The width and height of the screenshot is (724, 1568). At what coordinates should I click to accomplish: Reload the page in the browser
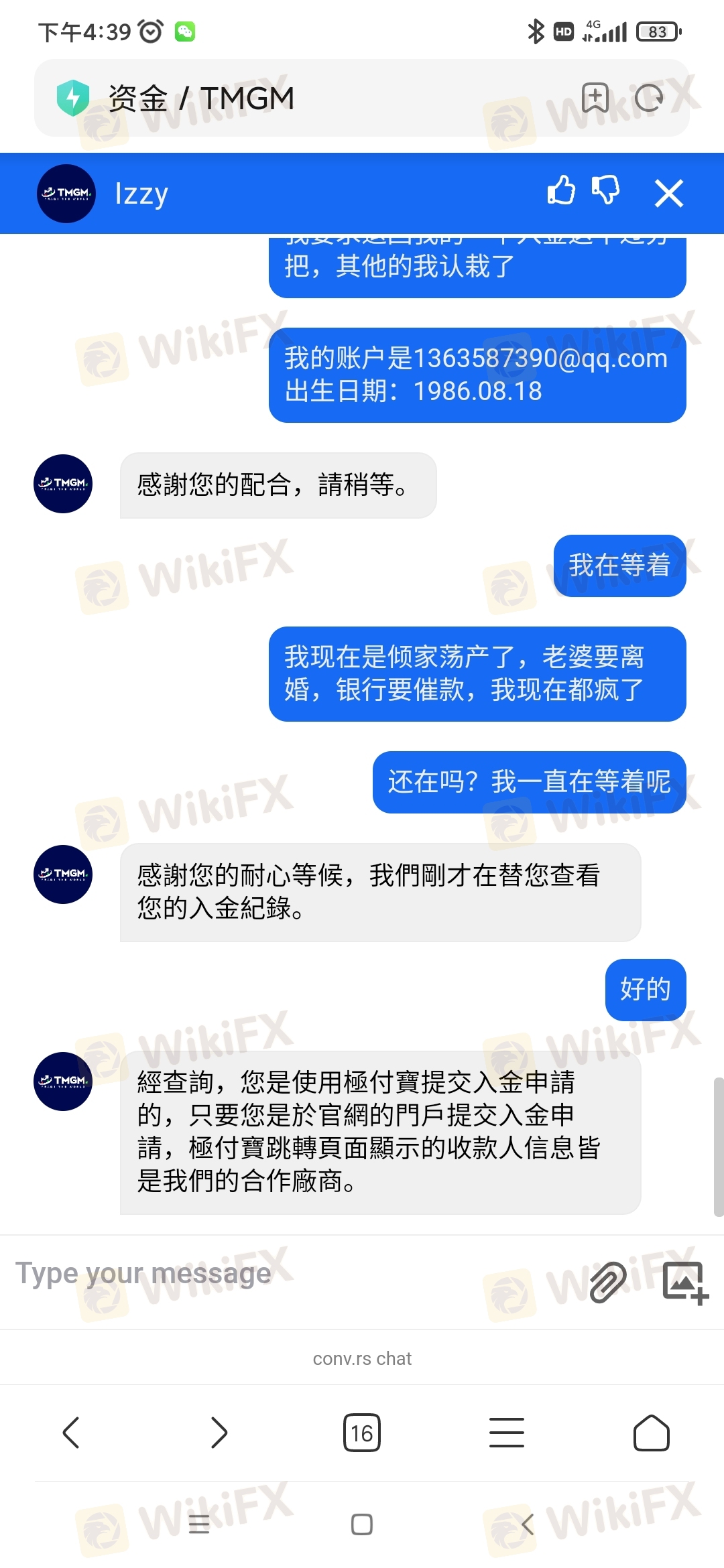(x=649, y=98)
